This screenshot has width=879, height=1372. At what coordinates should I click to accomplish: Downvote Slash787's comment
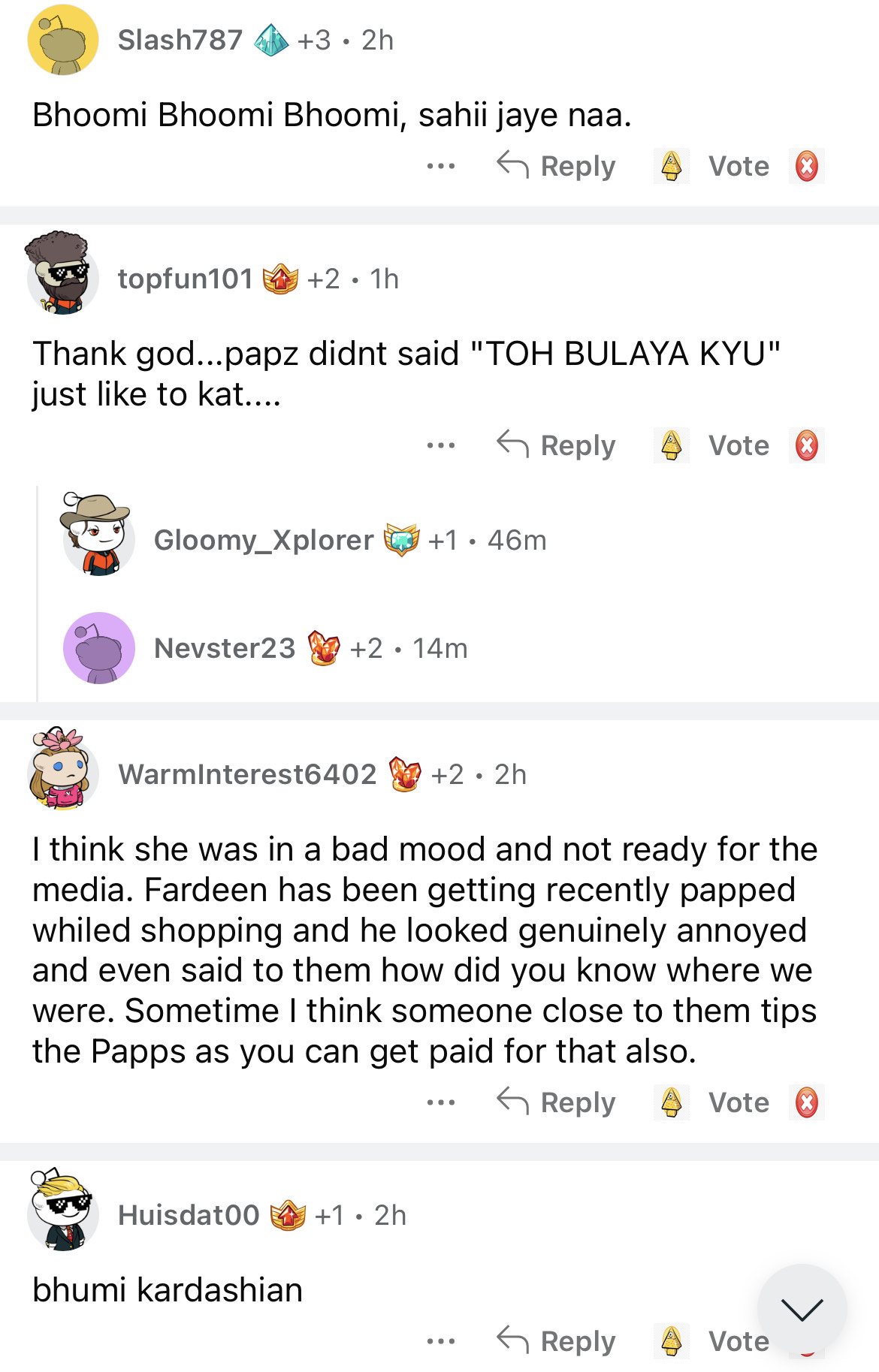coord(806,166)
